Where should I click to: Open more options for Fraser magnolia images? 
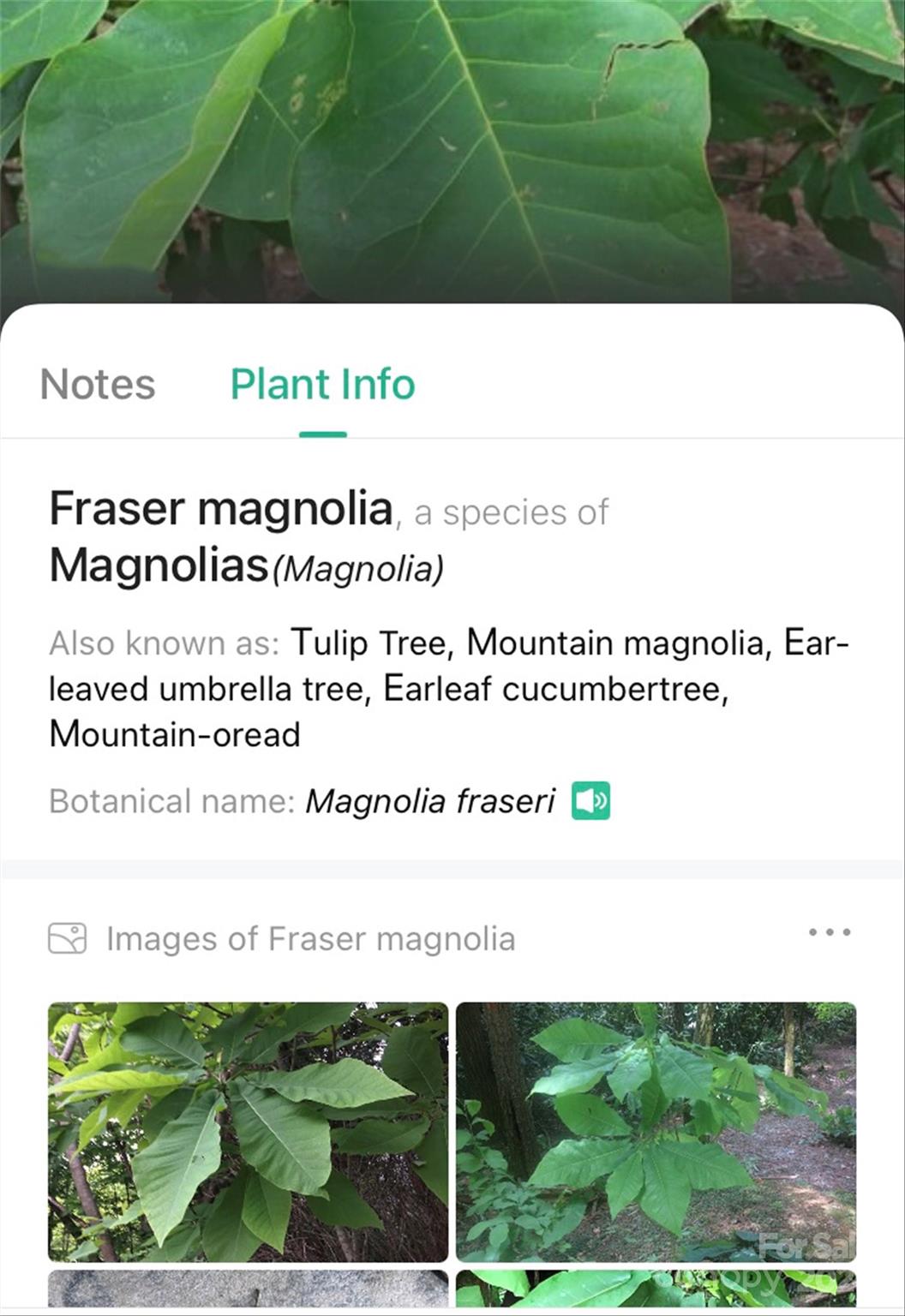tap(829, 932)
